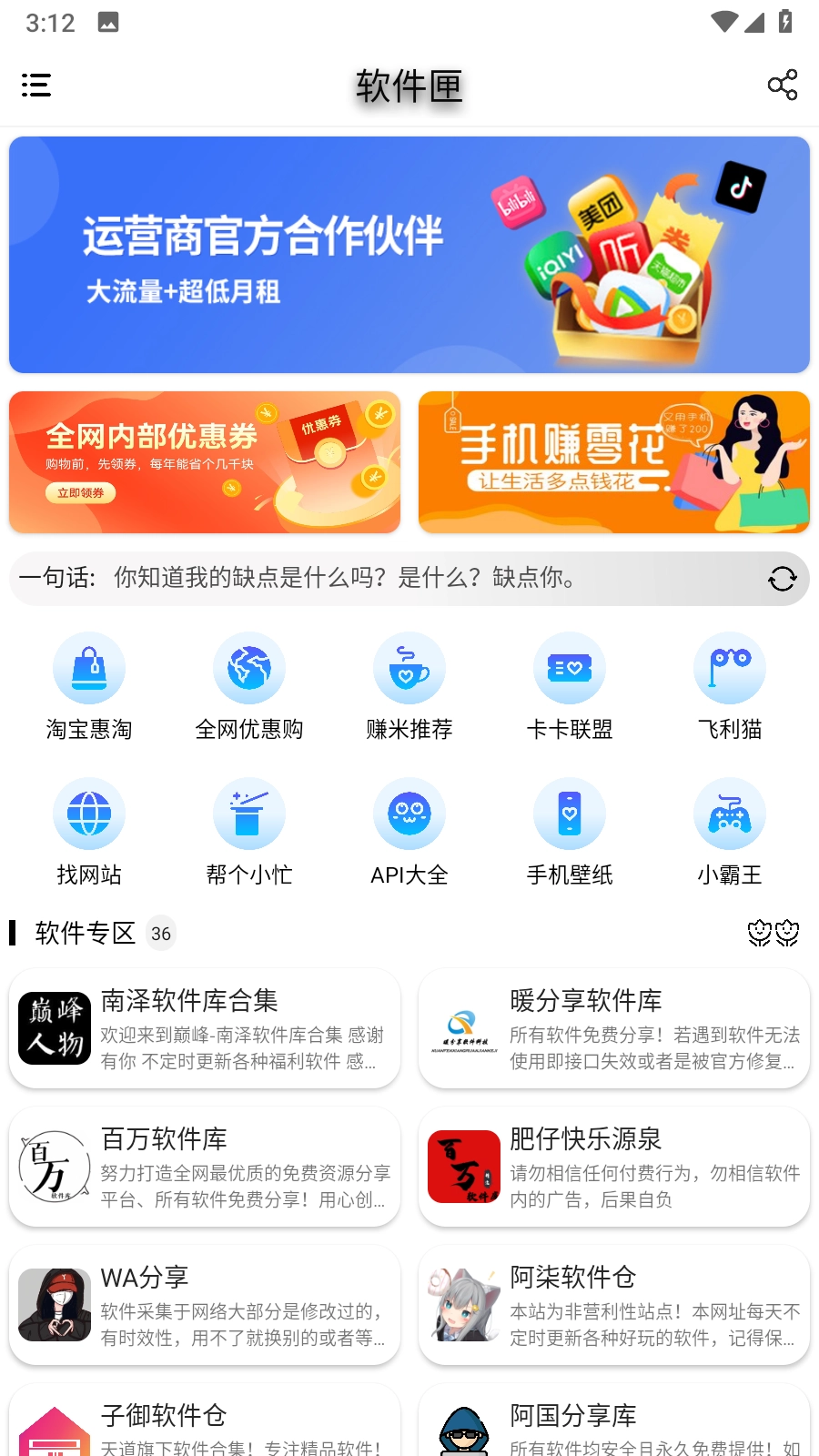Open API大全 emoji face icon
819x1456 pixels.
(x=409, y=814)
